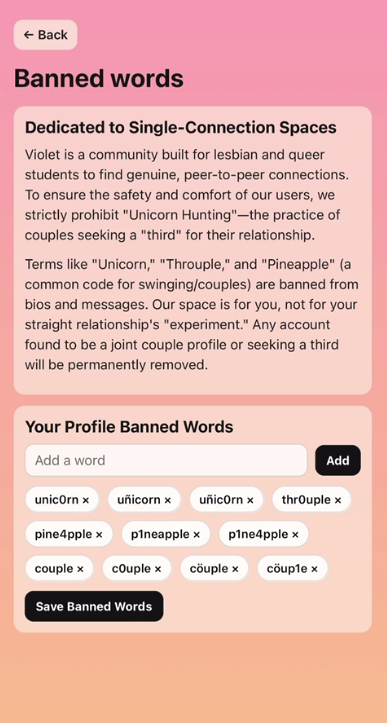Delete the cöup1e banned word
The image size is (387, 723).
pos(315,569)
